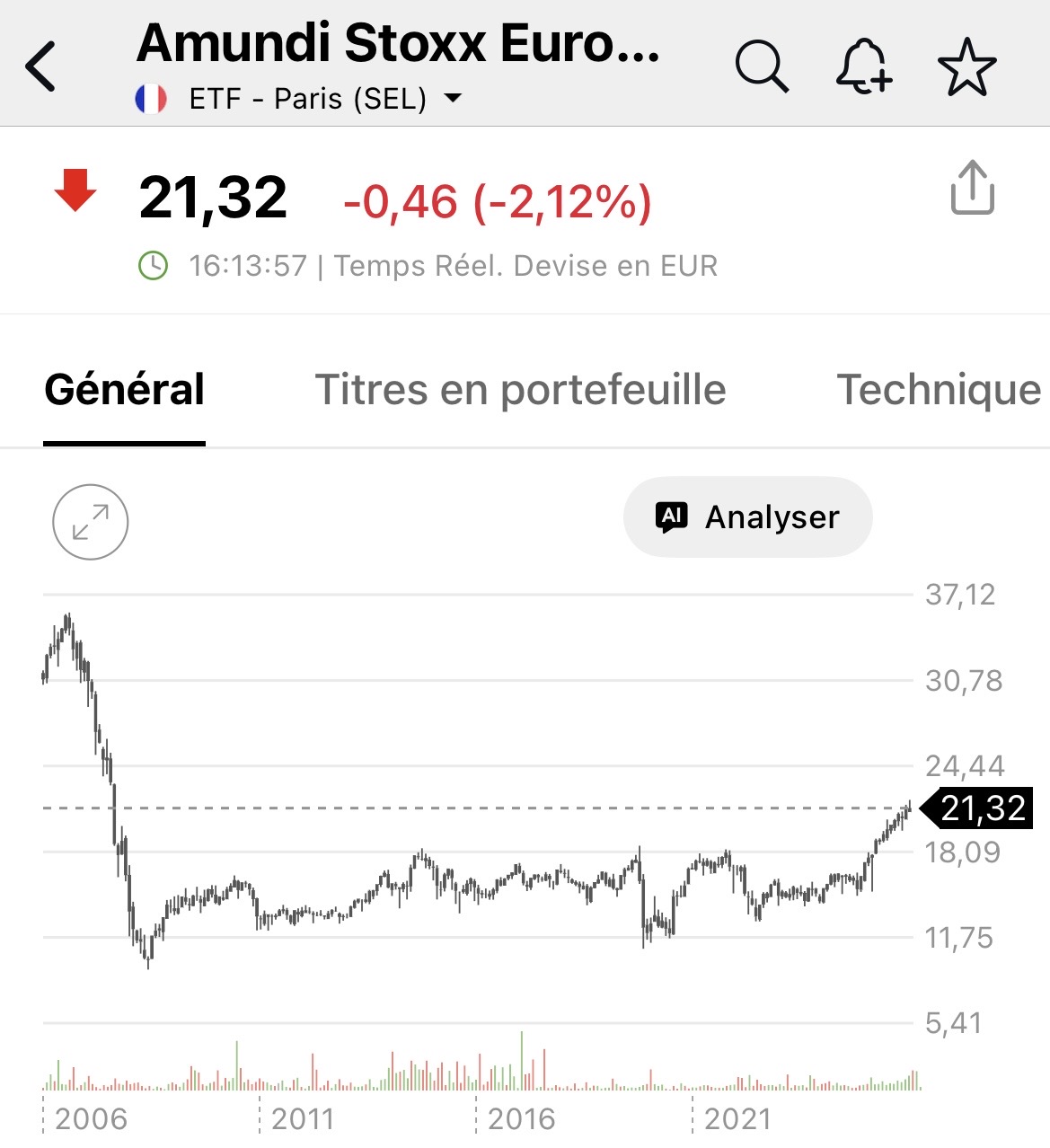Add this ETF to favorites star

click(x=966, y=67)
